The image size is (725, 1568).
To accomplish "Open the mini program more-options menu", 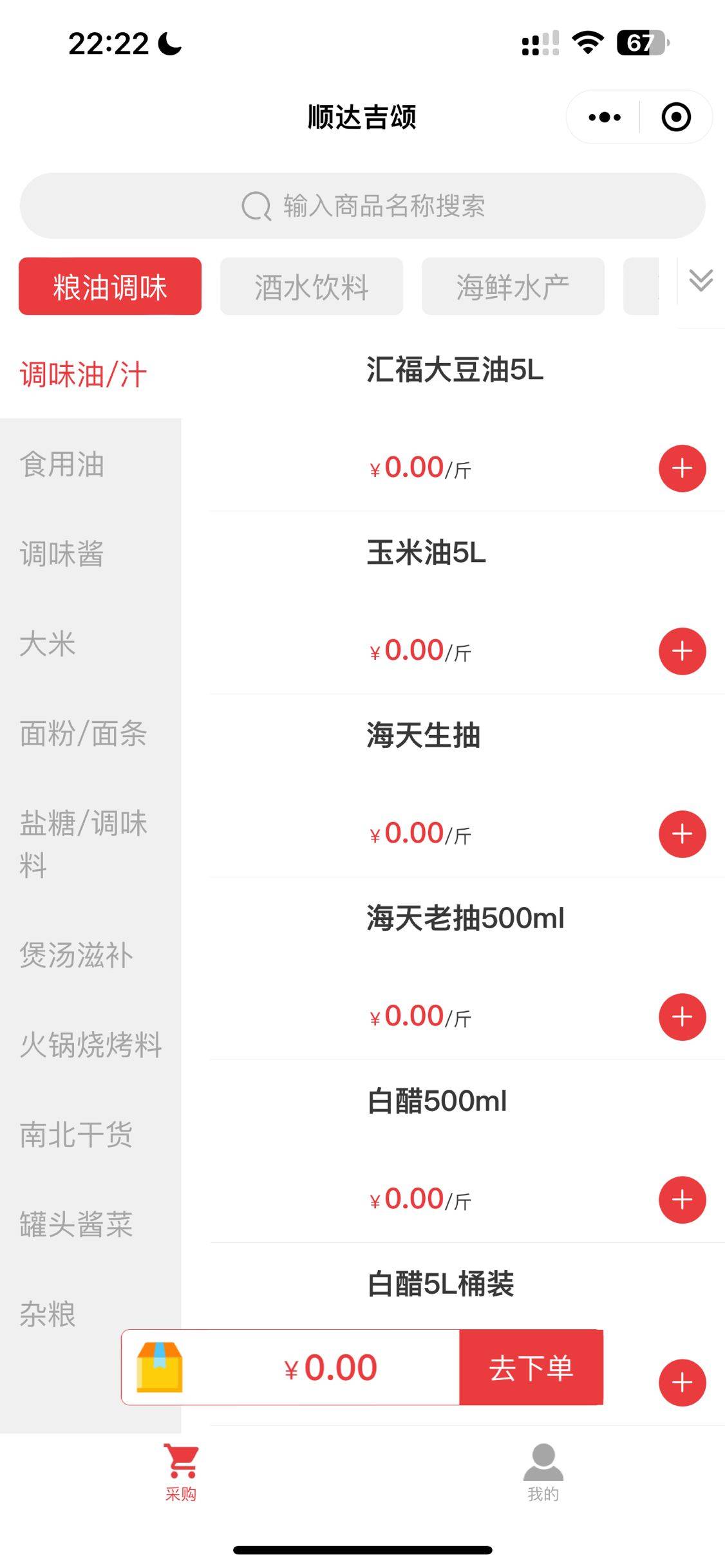I will [604, 117].
